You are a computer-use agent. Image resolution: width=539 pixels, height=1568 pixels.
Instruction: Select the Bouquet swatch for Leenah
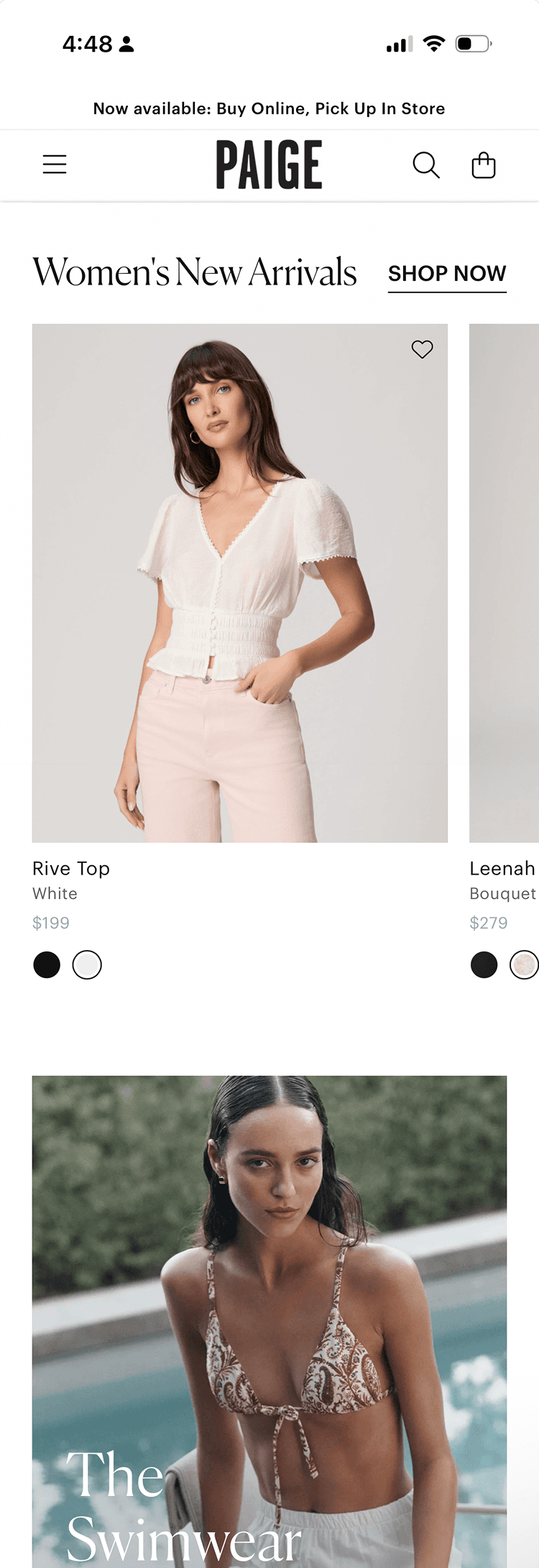524,964
